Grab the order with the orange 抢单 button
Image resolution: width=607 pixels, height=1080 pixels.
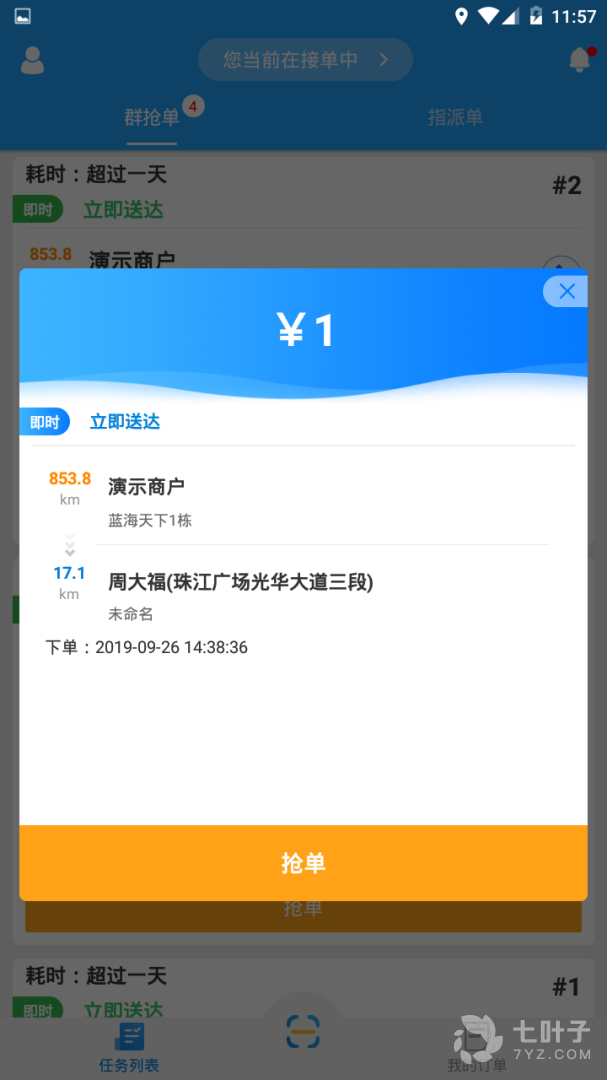(303, 863)
